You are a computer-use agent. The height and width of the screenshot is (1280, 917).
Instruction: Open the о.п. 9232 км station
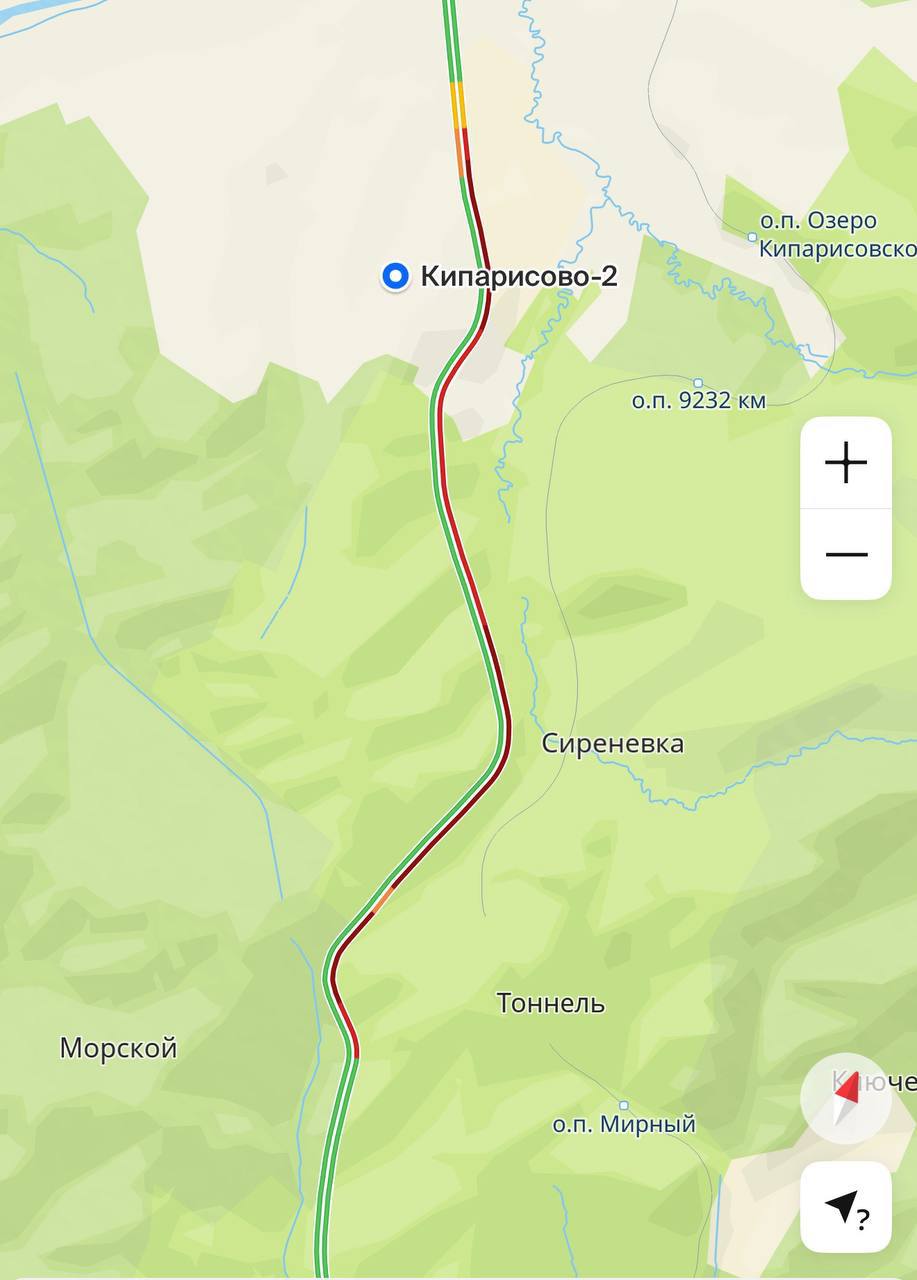coord(698,384)
